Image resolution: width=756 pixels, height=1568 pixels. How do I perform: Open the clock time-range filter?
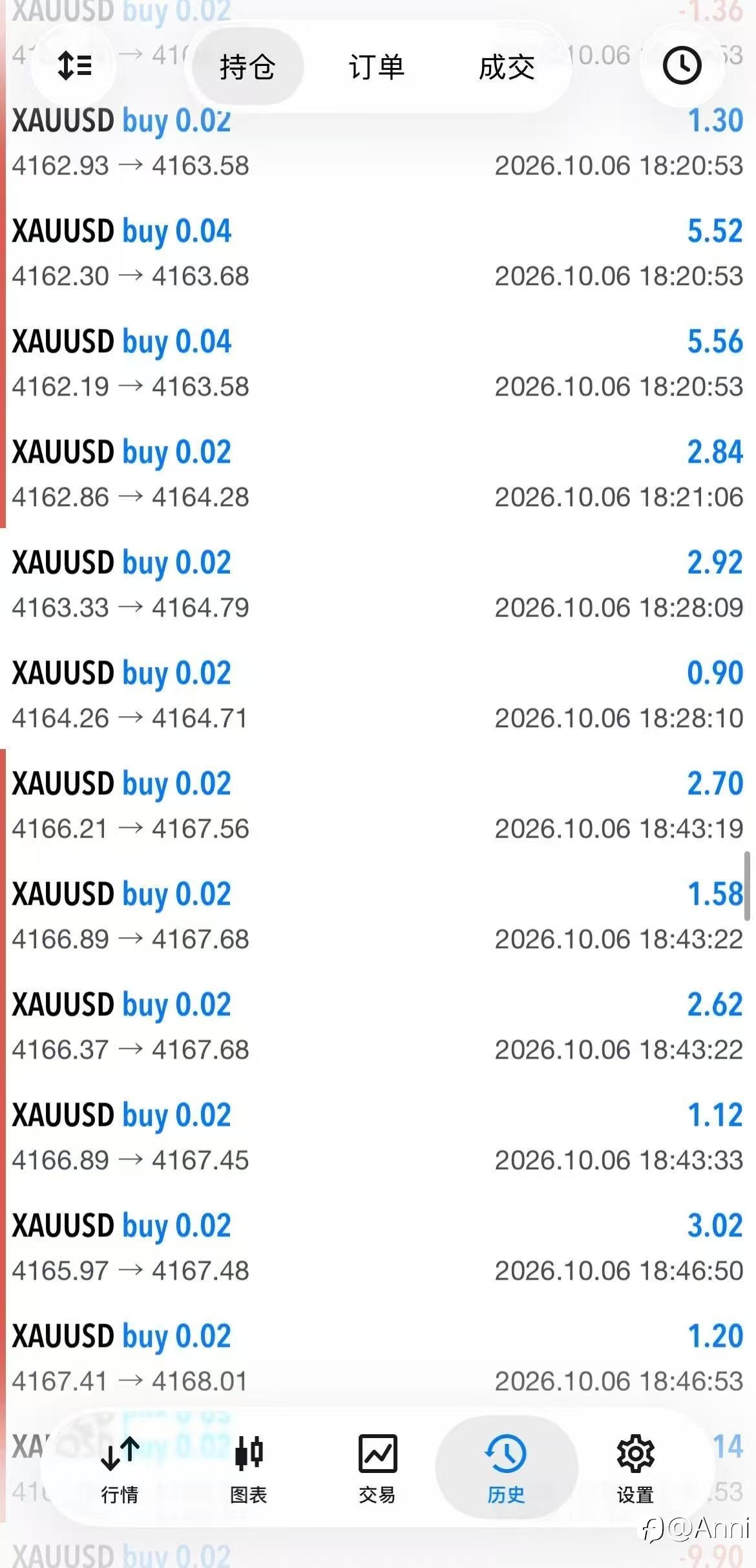point(682,66)
